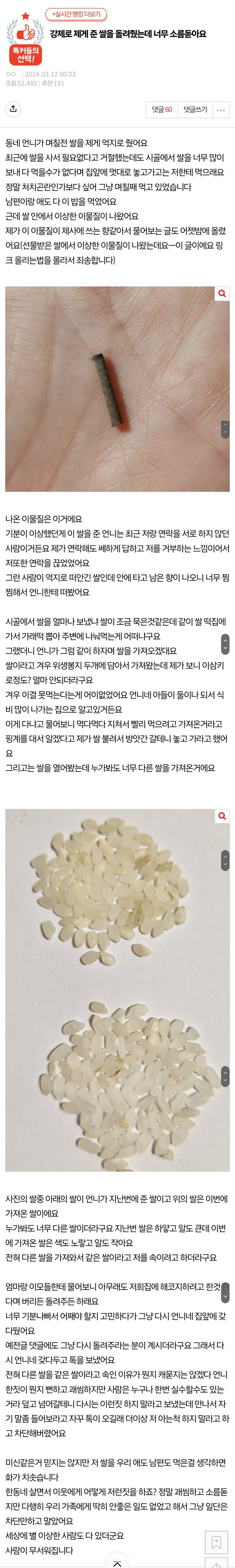235x1568 pixels.
Task: Enlarge the rice grains photo with magnifier
Action: [222, 816]
